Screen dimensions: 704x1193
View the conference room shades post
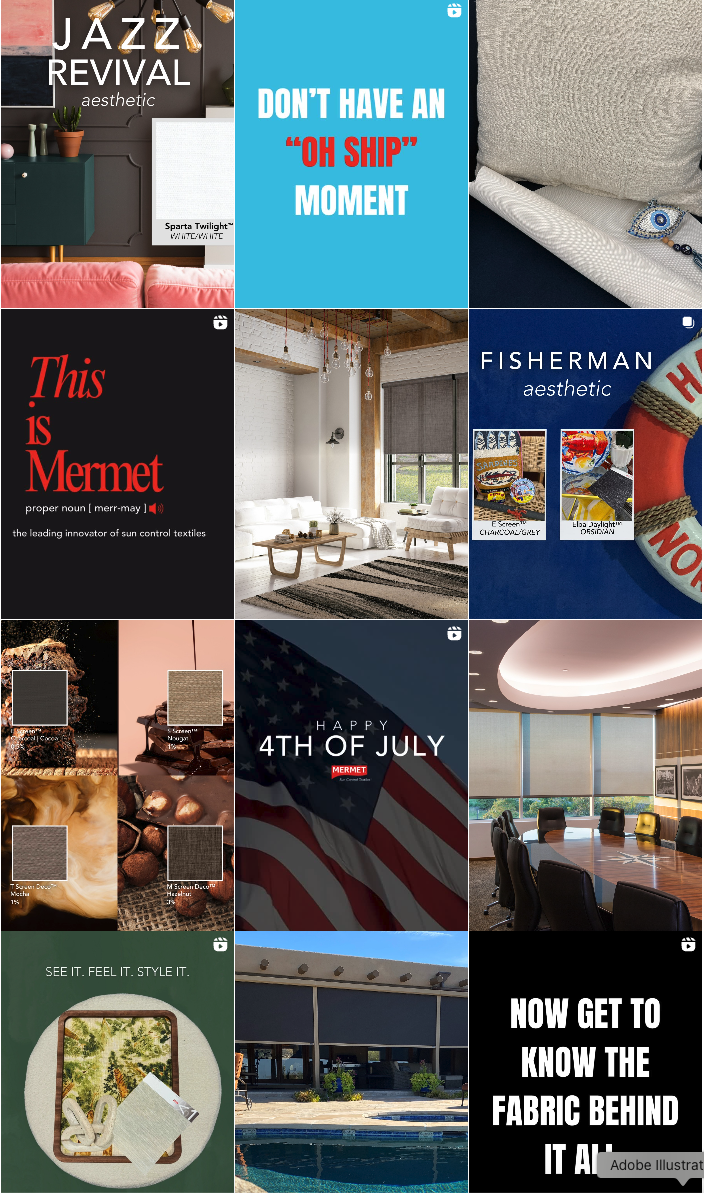(585, 775)
